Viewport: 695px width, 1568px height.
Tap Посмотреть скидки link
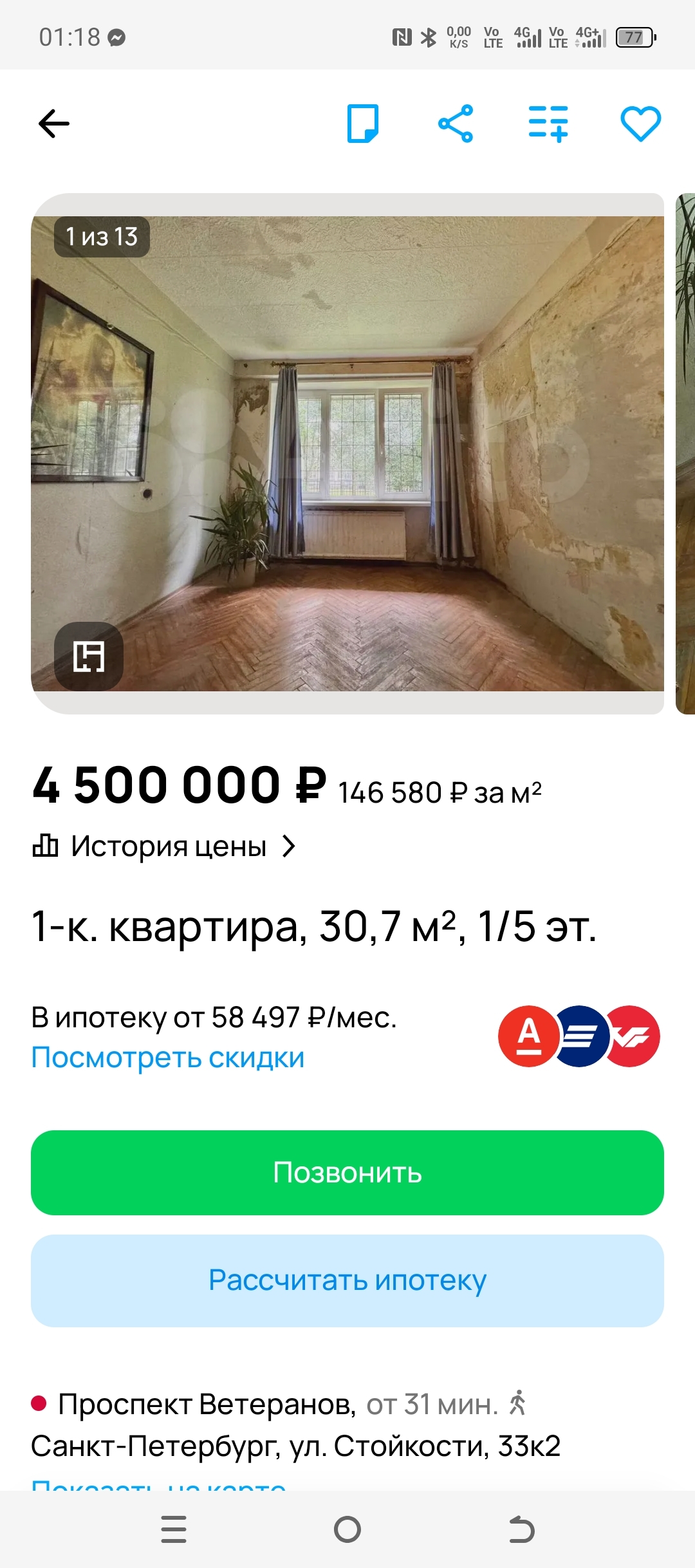[x=168, y=1057]
